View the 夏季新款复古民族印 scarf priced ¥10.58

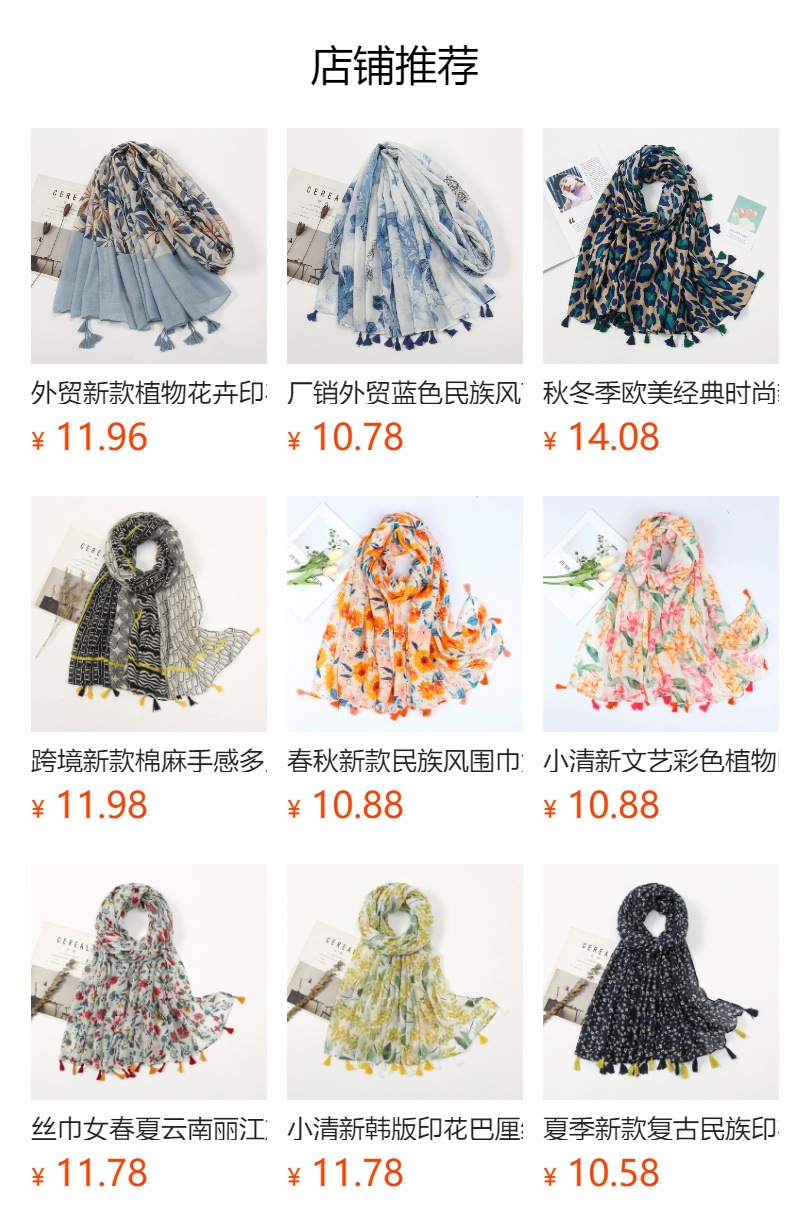click(x=660, y=982)
